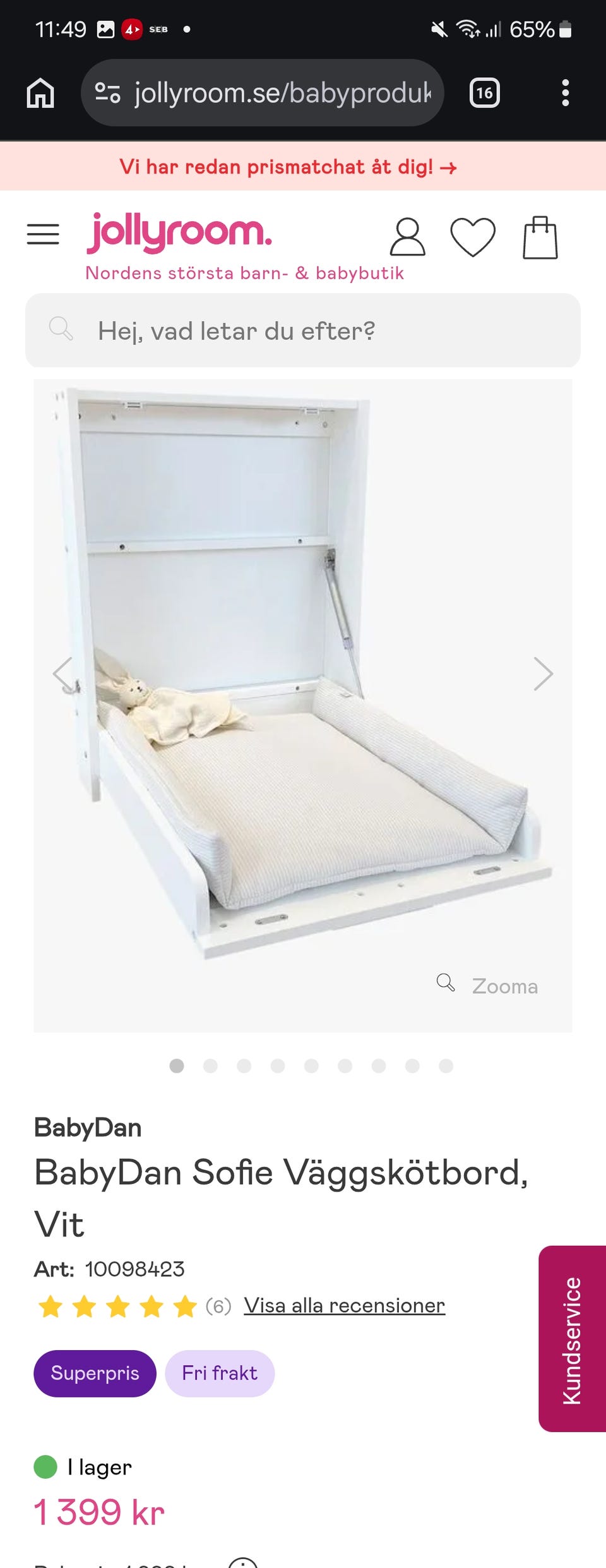The height and width of the screenshot is (1568, 606).
Task: Go to the Jollyroom home page logo
Action: (180, 232)
